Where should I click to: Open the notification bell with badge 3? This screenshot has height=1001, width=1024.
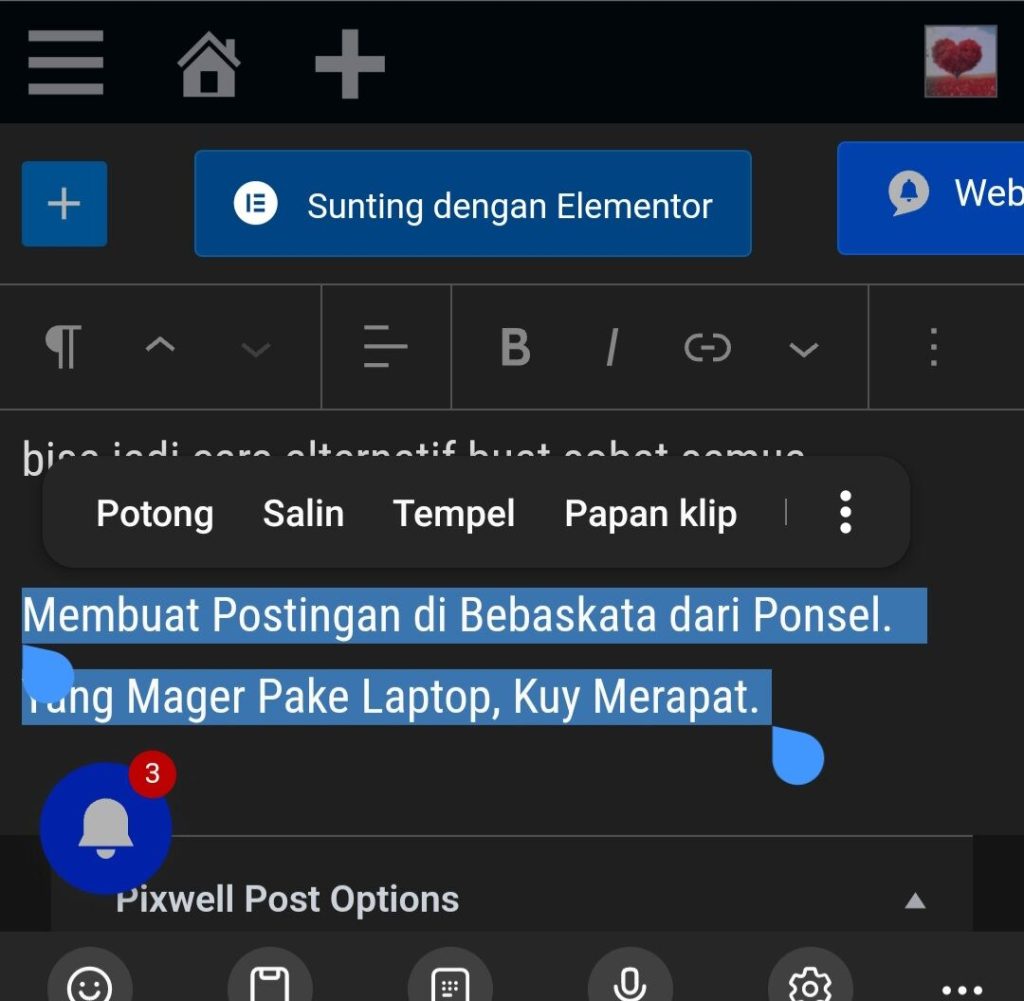point(106,827)
